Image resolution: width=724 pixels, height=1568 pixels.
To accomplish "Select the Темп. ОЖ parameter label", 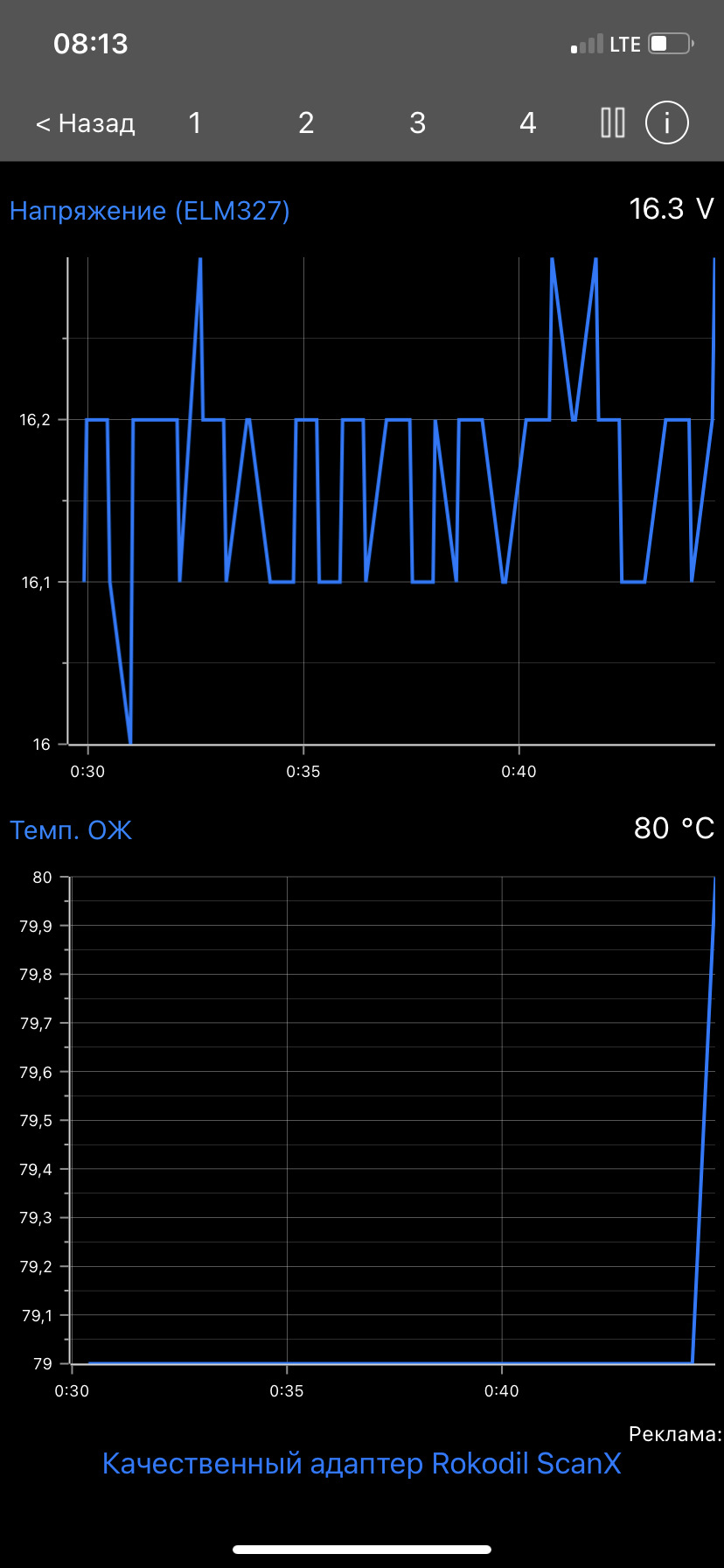I will click(71, 829).
